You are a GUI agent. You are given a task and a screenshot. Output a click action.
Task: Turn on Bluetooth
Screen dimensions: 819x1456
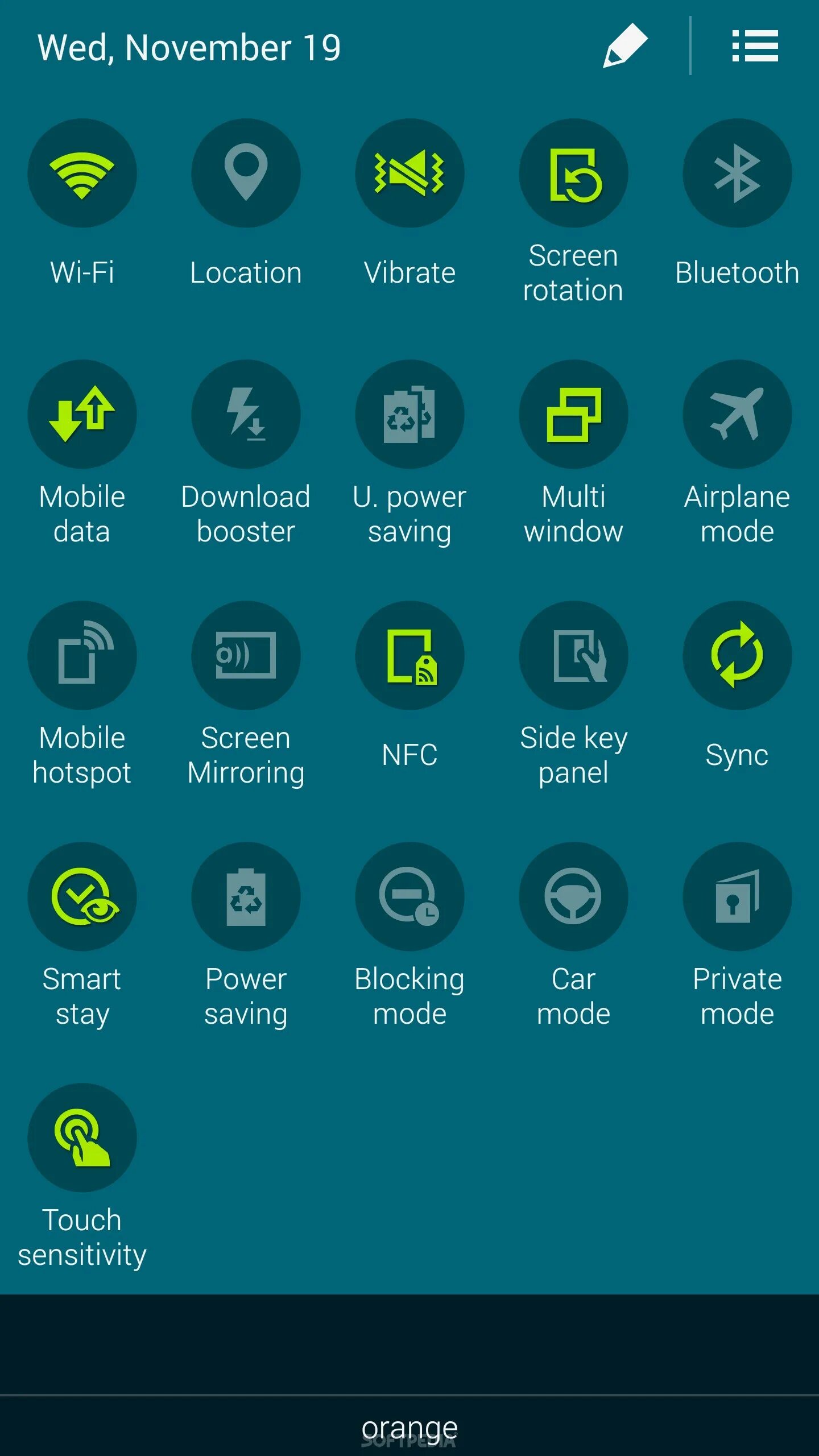coord(737,173)
